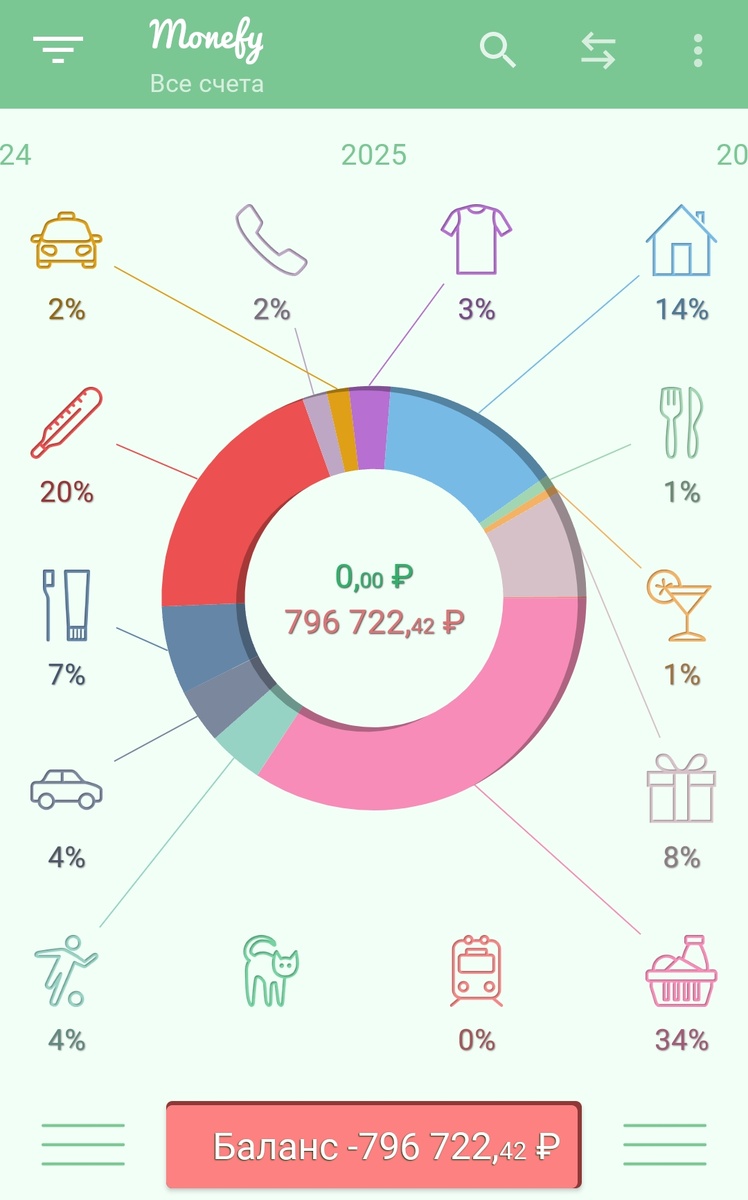Image resolution: width=748 pixels, height=1200 pixels.
Task: Select the taxi category icon
Action: coord(67,241)
